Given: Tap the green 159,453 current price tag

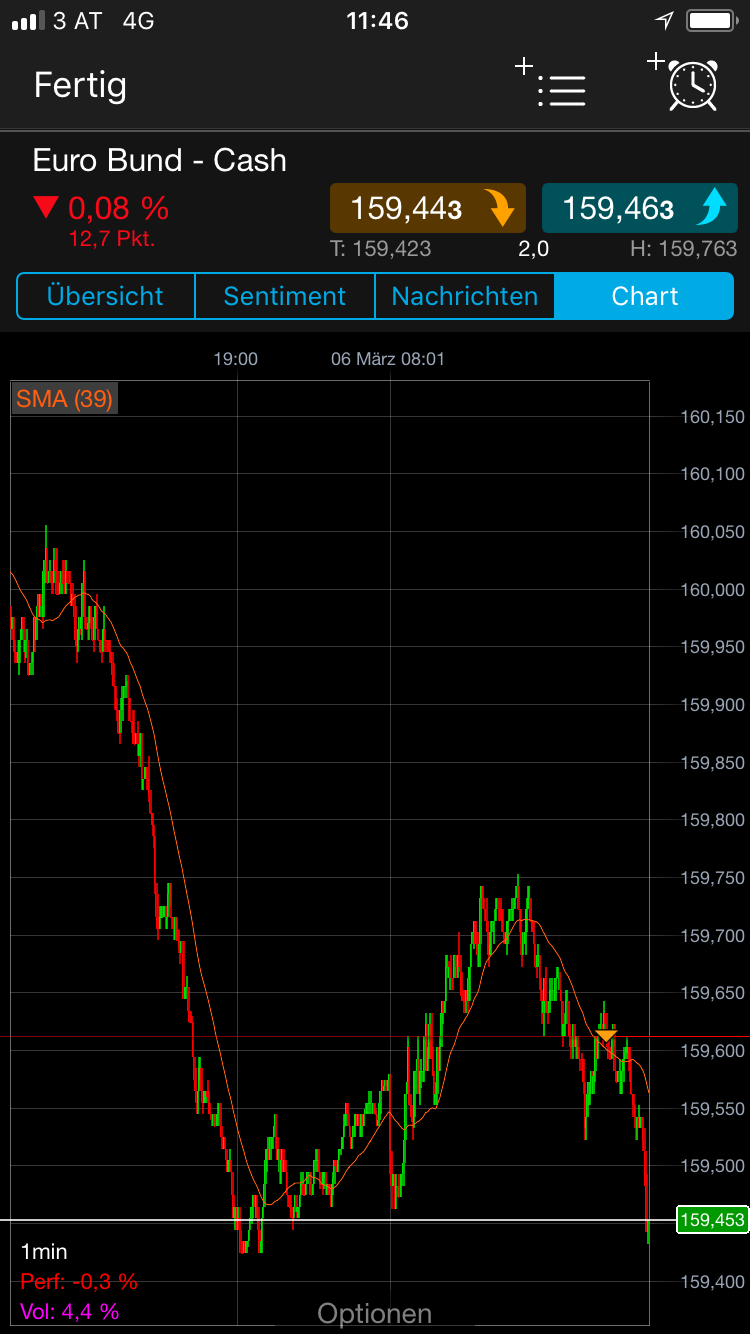Looking at the screenshot, I should [712, 1218].
